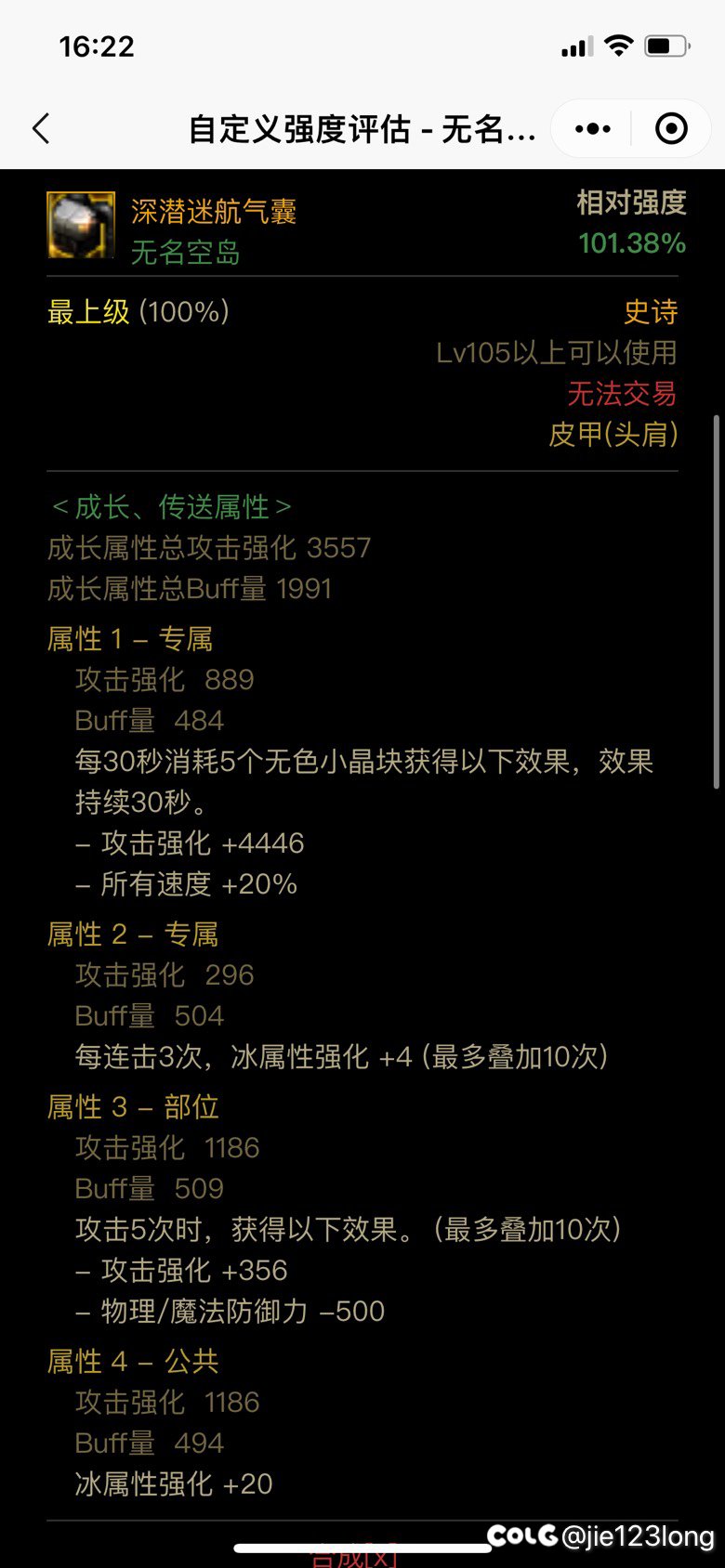Open the mini program's three-dot menu
Screen dimensions: 725x1568
pyautogui.click(x=593, y=128)
